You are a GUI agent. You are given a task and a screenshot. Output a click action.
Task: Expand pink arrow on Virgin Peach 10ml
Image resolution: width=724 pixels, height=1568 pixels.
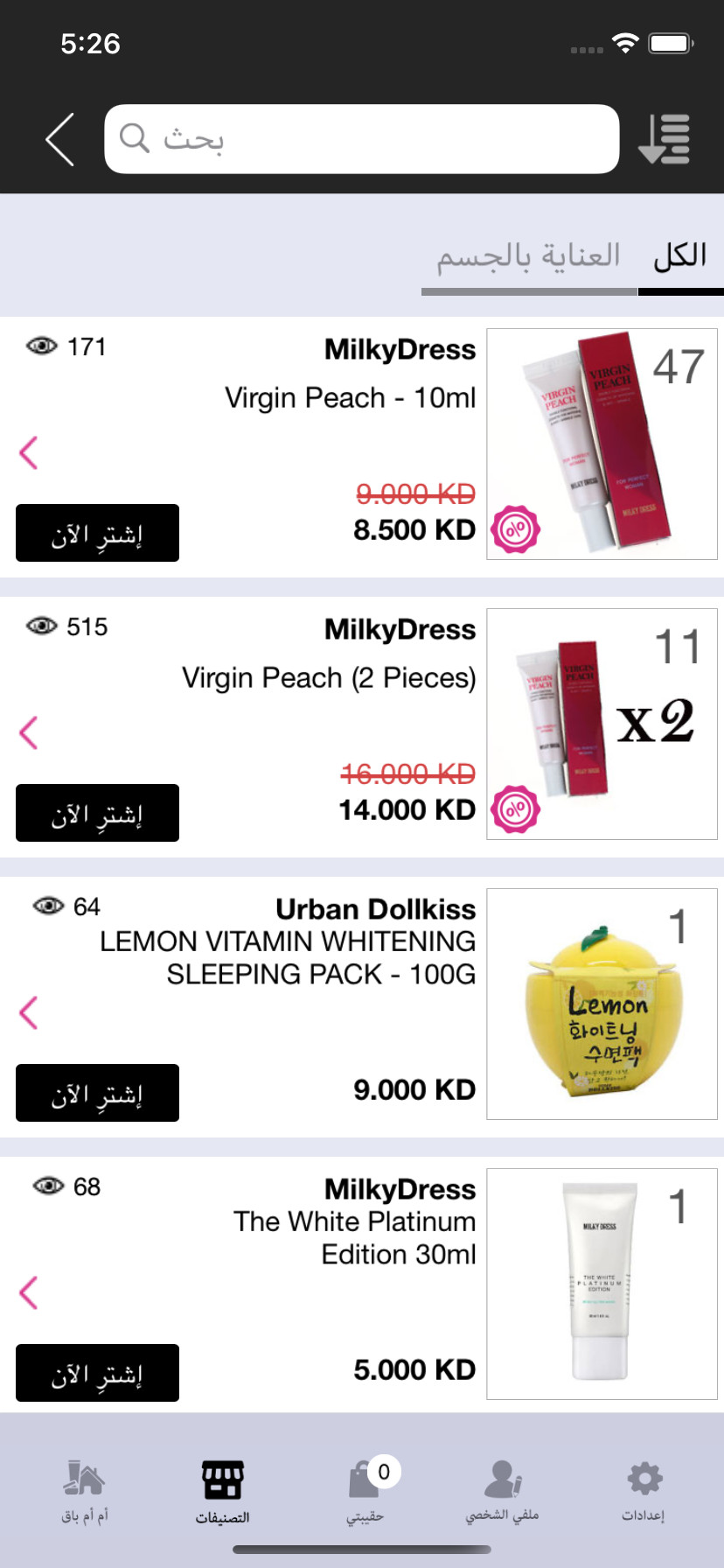(28, 452)
